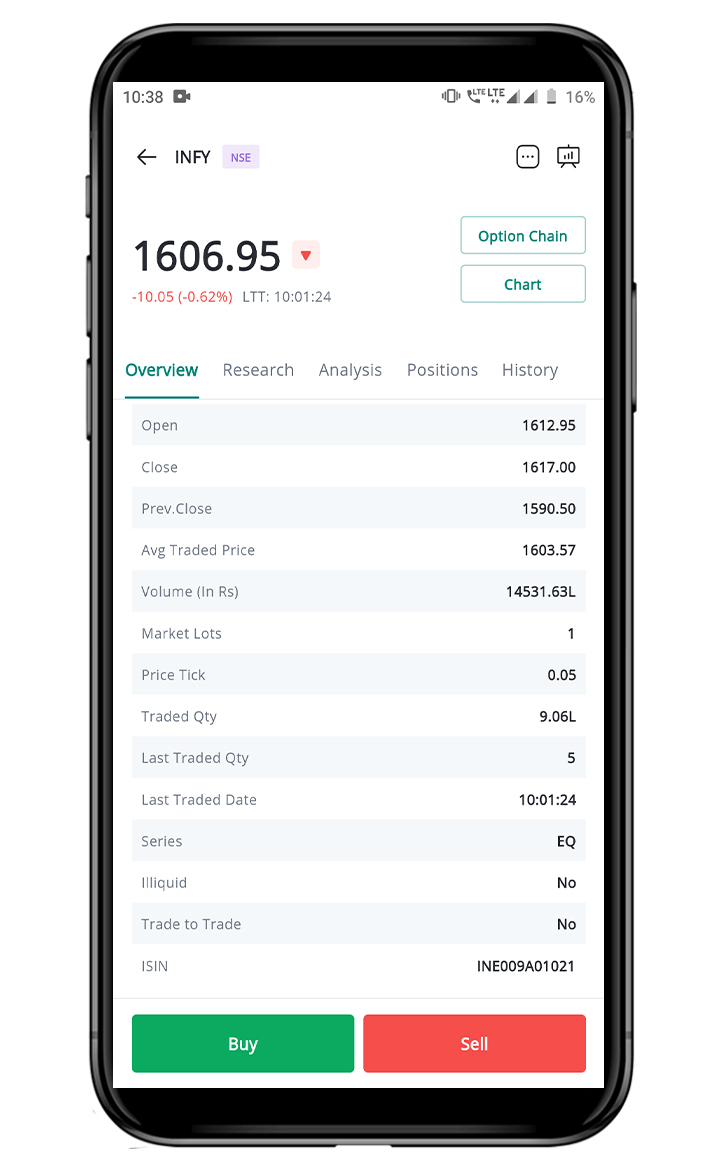Image resolution: width=720 pixels, height=1172 pixels.
Task: View the Chart for INFY
Action: point(522,284)
